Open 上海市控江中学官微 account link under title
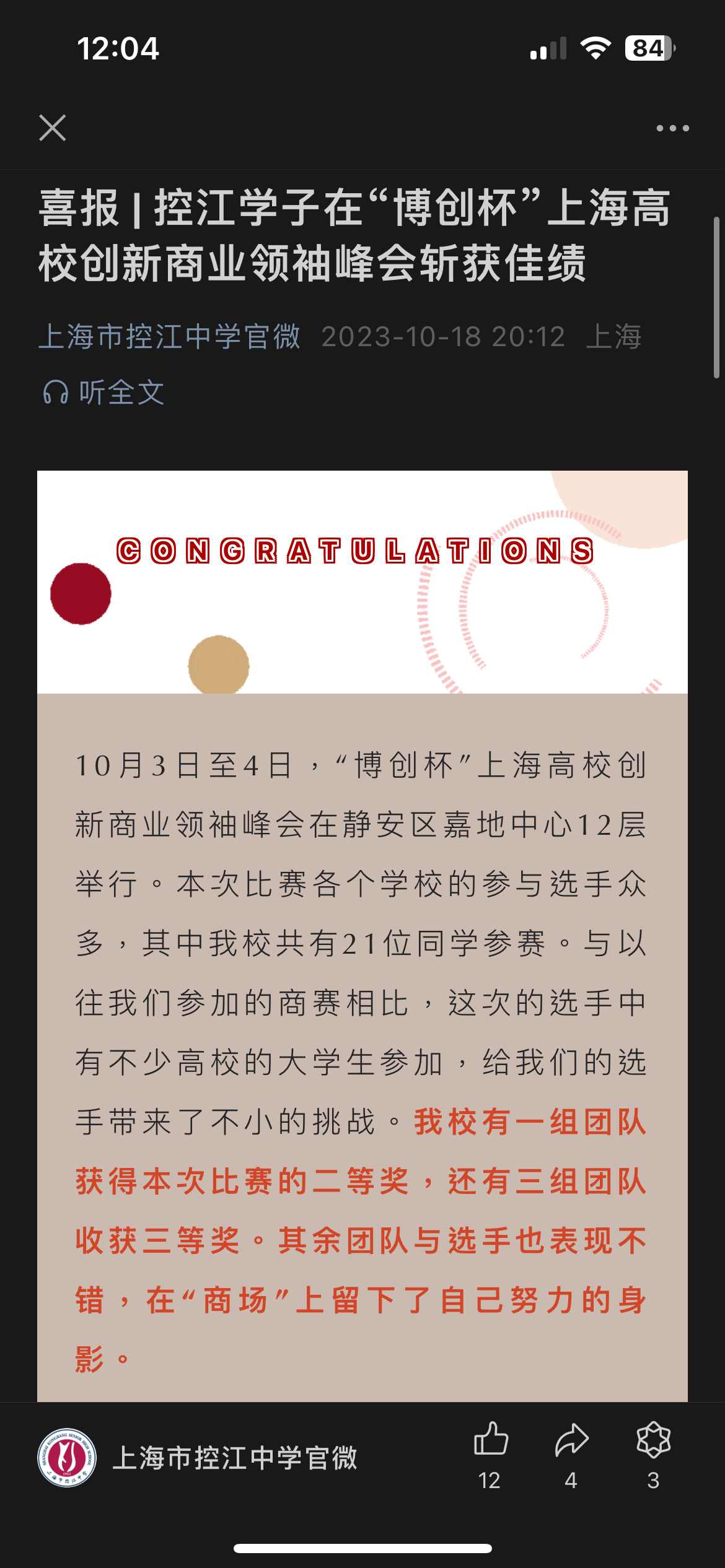The height and width of the screenshot is (1568, 725). 169,337
